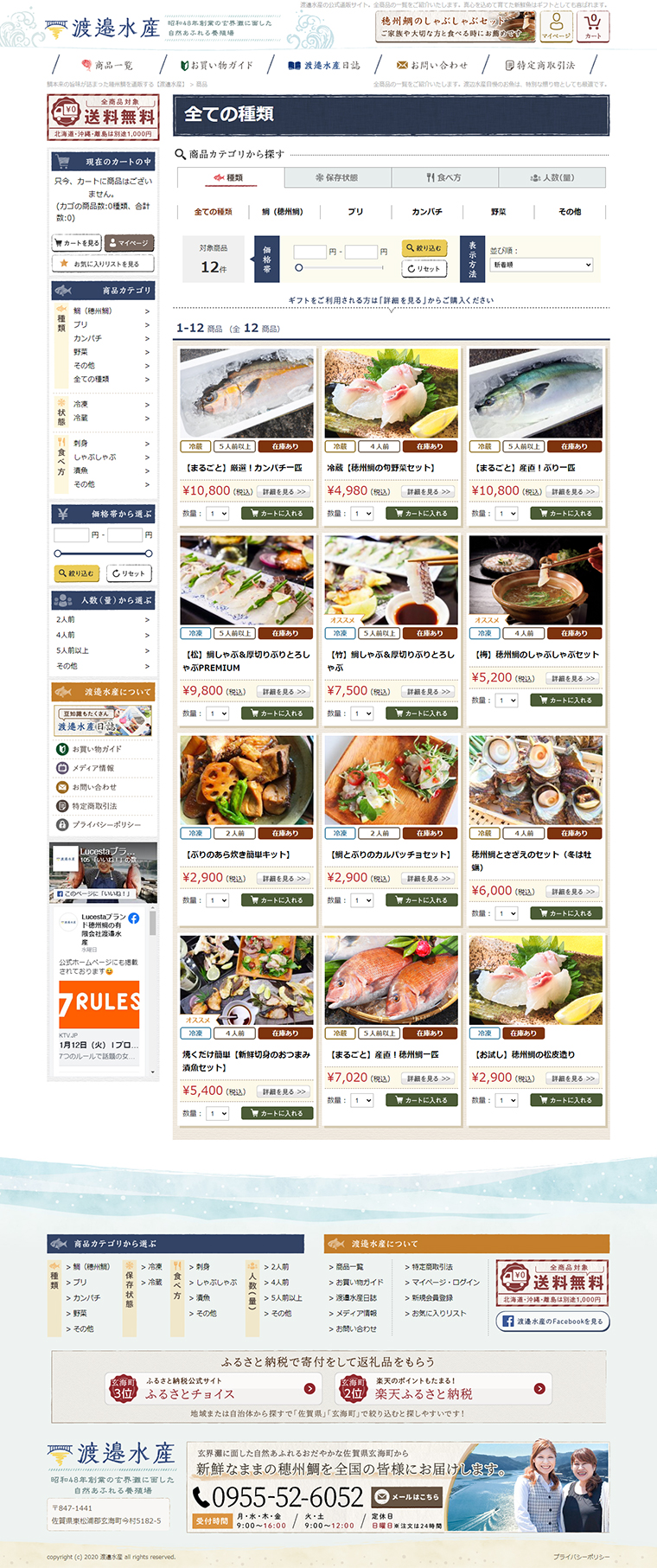This screenshot has height=1568, width=657.
Task: Switch to the 人数(量) filter tab
Action: (552, 177)
